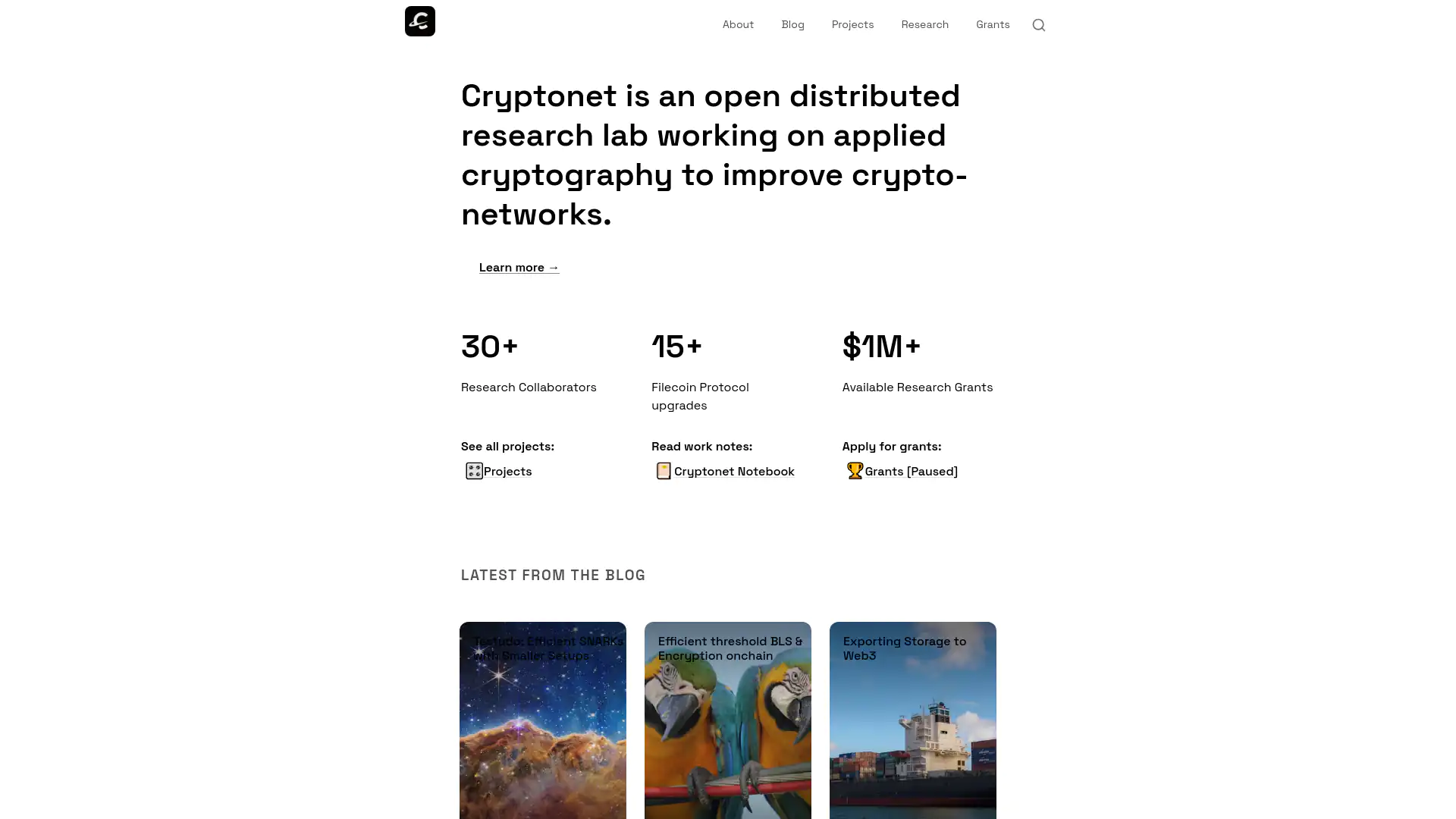Read Efficient threshold BLS & Encryption onchain post
The height and width of the screenshot is (819, 1456).
pos(728,720)
